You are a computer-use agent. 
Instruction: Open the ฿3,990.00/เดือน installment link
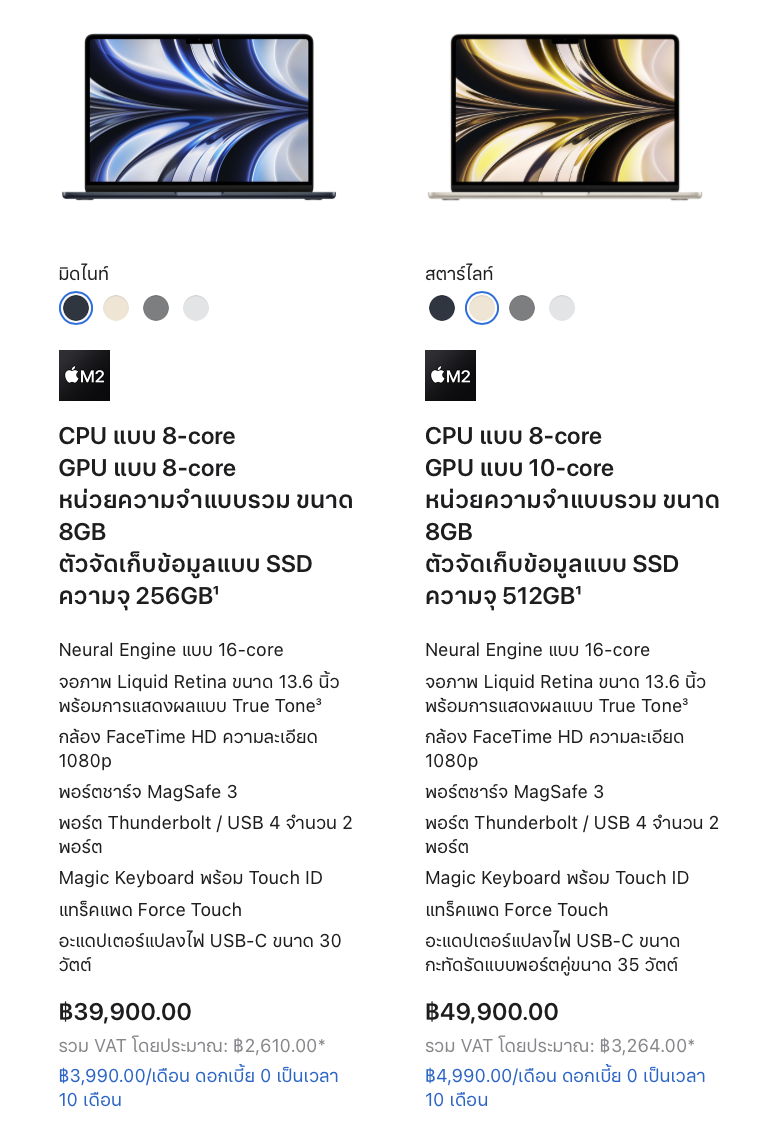tap(198, 1087)
